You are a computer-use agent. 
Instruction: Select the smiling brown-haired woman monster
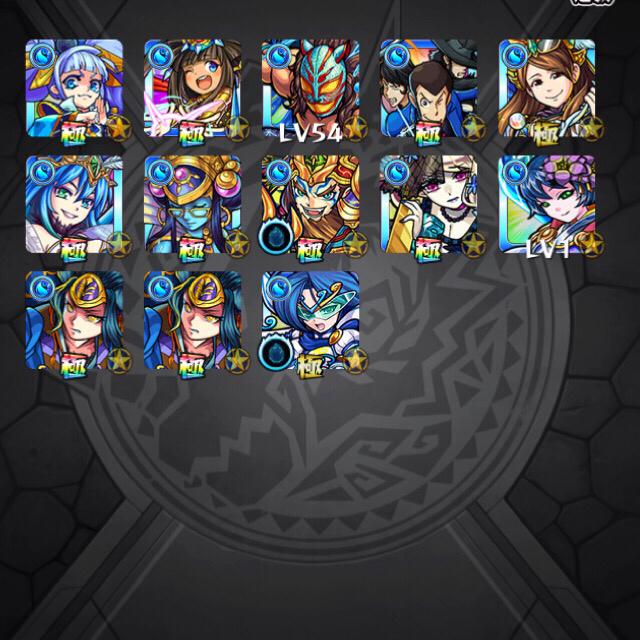click(x=547, y=88)
